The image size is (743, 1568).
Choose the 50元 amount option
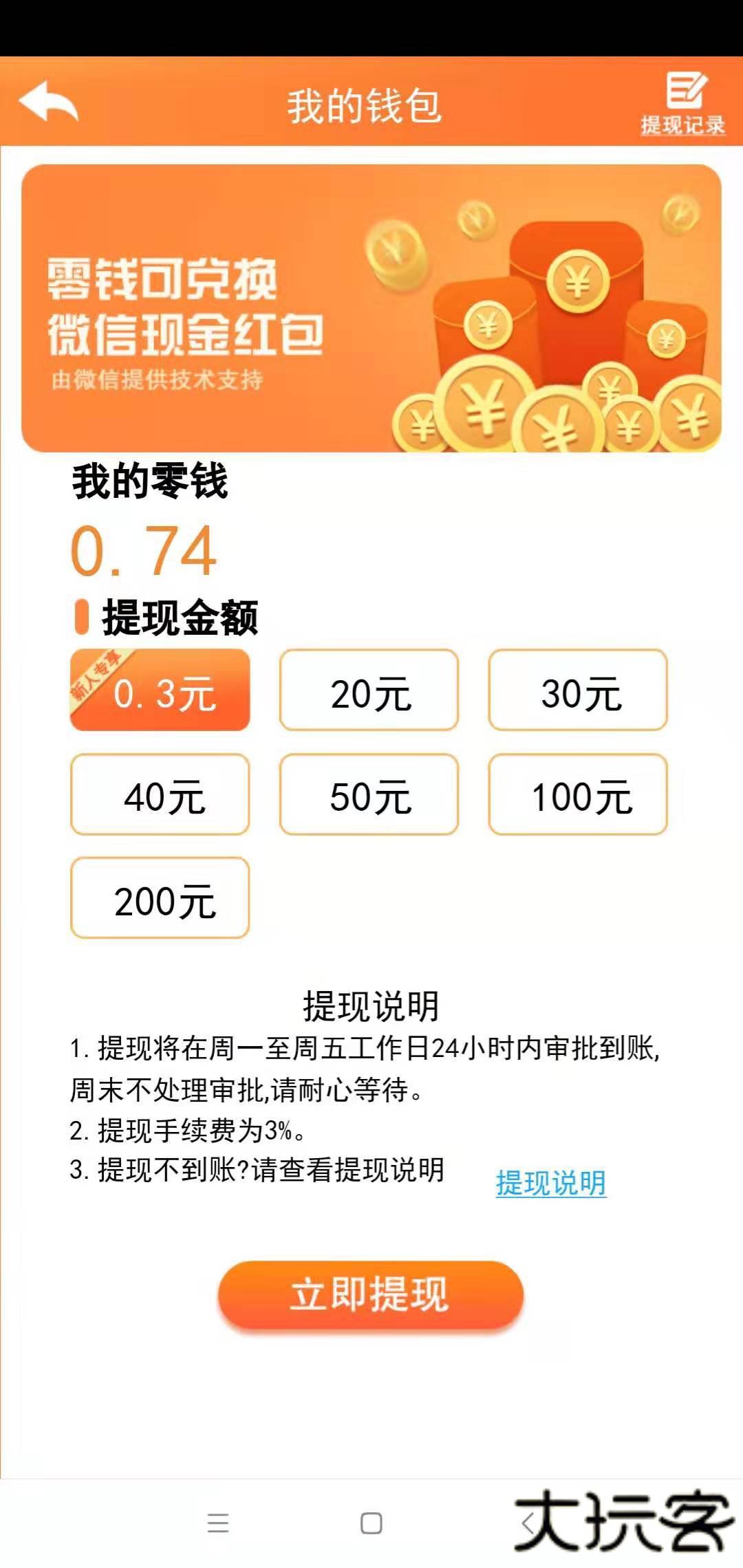[369, 796]
